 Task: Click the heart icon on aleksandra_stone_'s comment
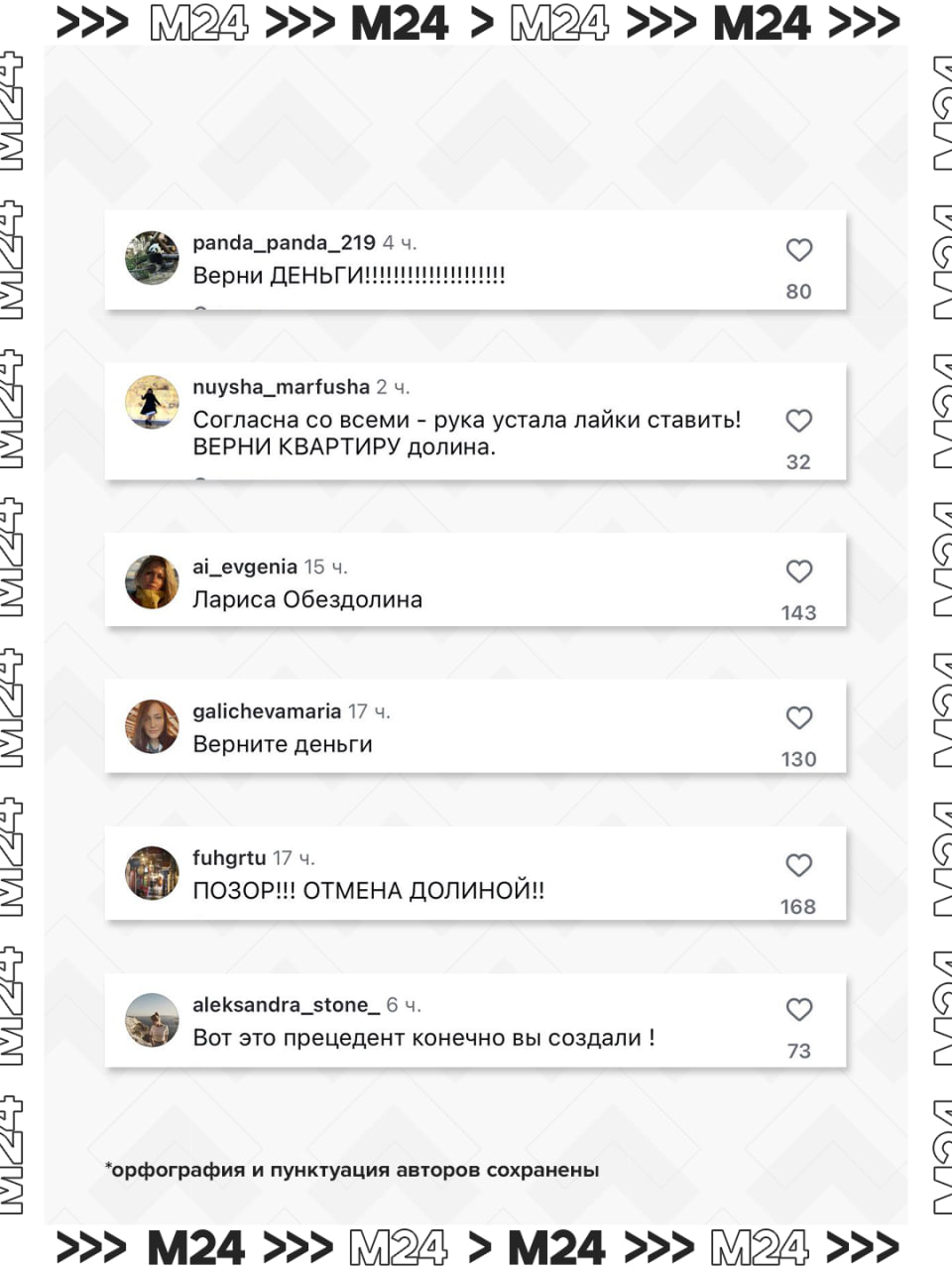[798, 1011]
